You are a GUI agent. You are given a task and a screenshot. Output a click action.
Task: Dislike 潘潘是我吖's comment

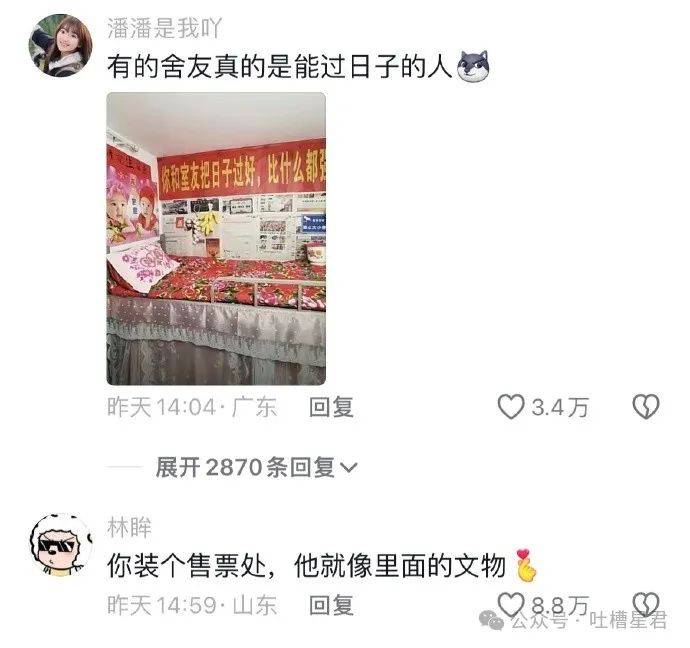(646, 407)
